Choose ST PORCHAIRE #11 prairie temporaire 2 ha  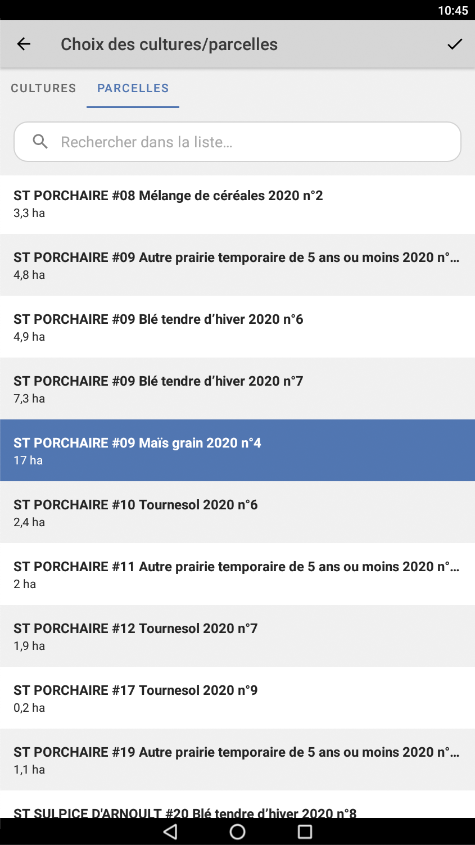[237, 574]
